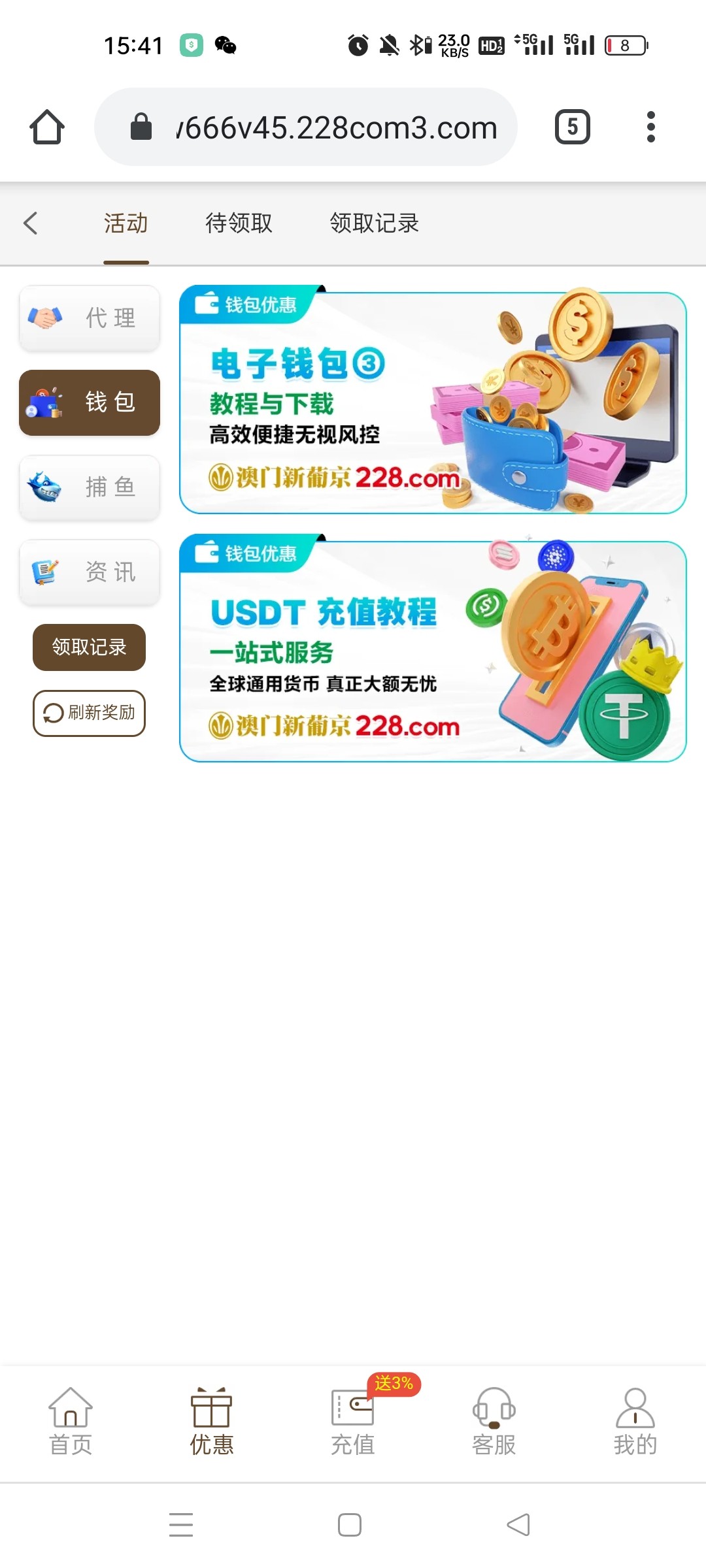Image resolution: width=706 pixels, height=1568 pixels.
Task: Tap the brown 领取记录 button
Action: click(x=90, y=647)
